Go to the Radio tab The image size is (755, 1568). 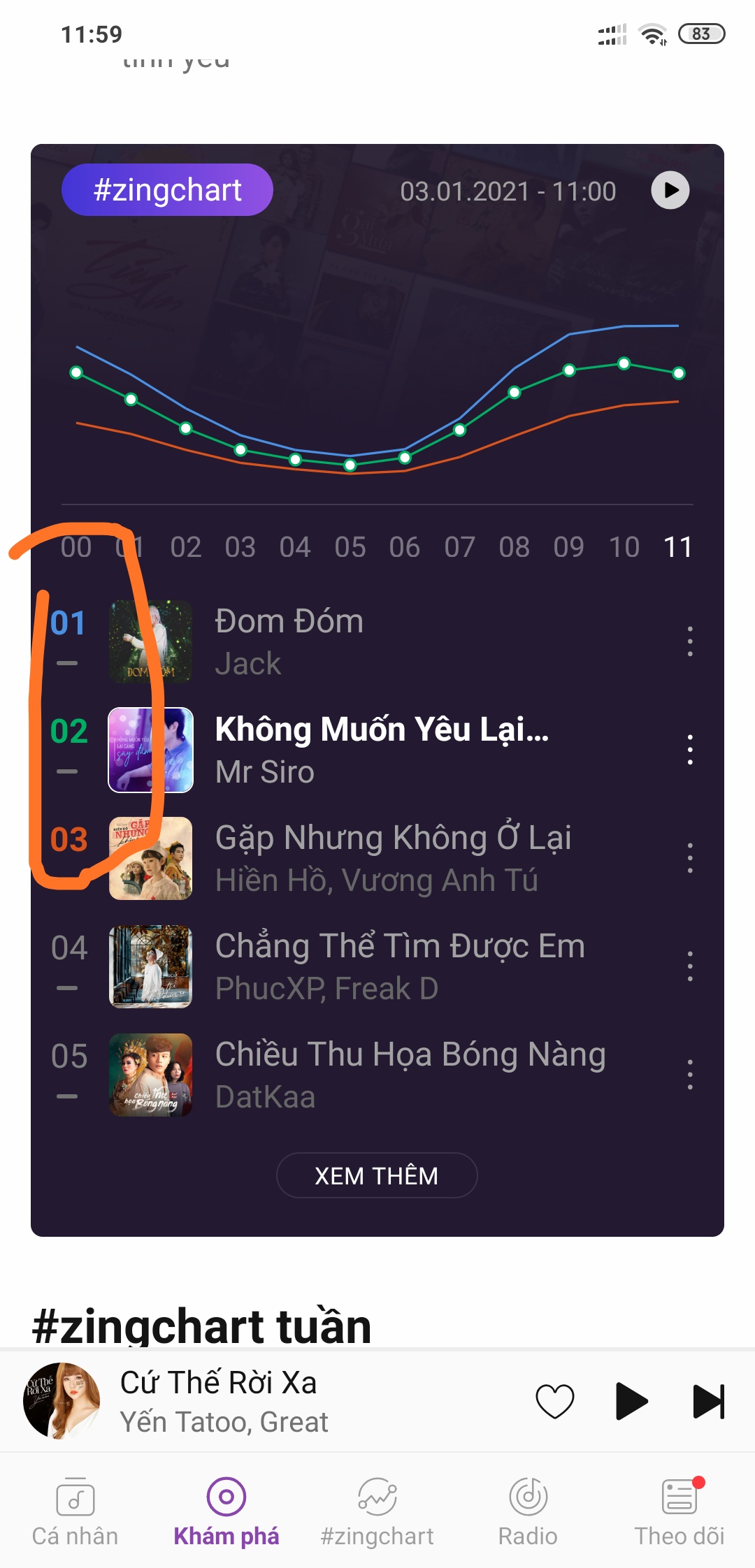pos(528,1511)
